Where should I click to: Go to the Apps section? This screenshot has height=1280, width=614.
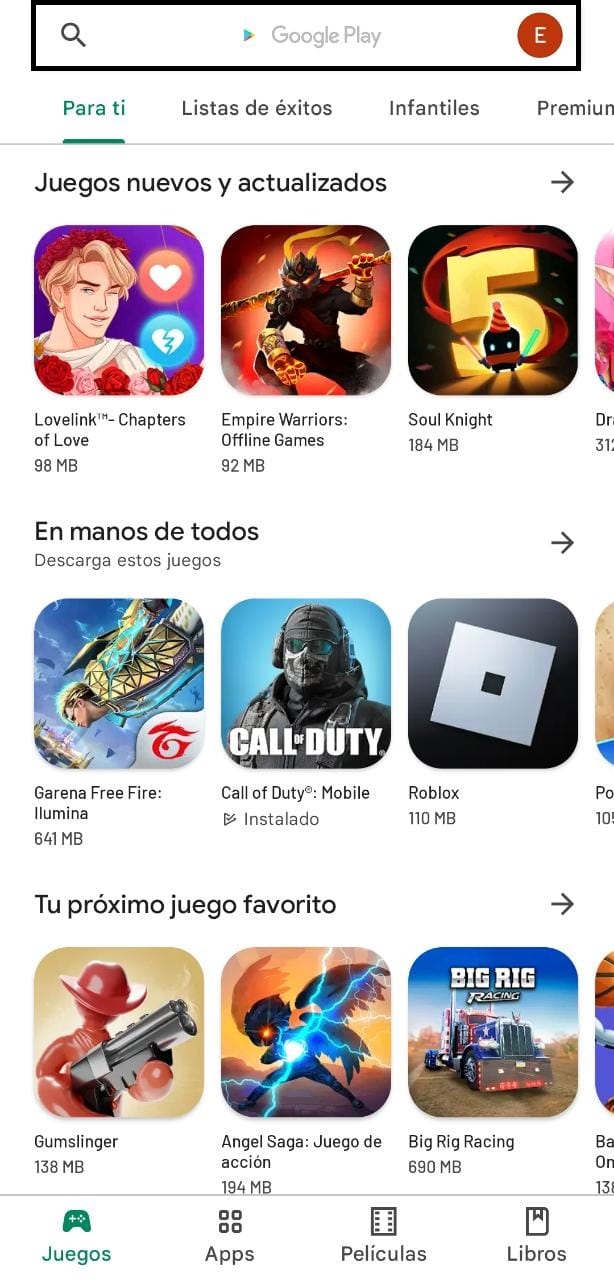(230, 1236)
